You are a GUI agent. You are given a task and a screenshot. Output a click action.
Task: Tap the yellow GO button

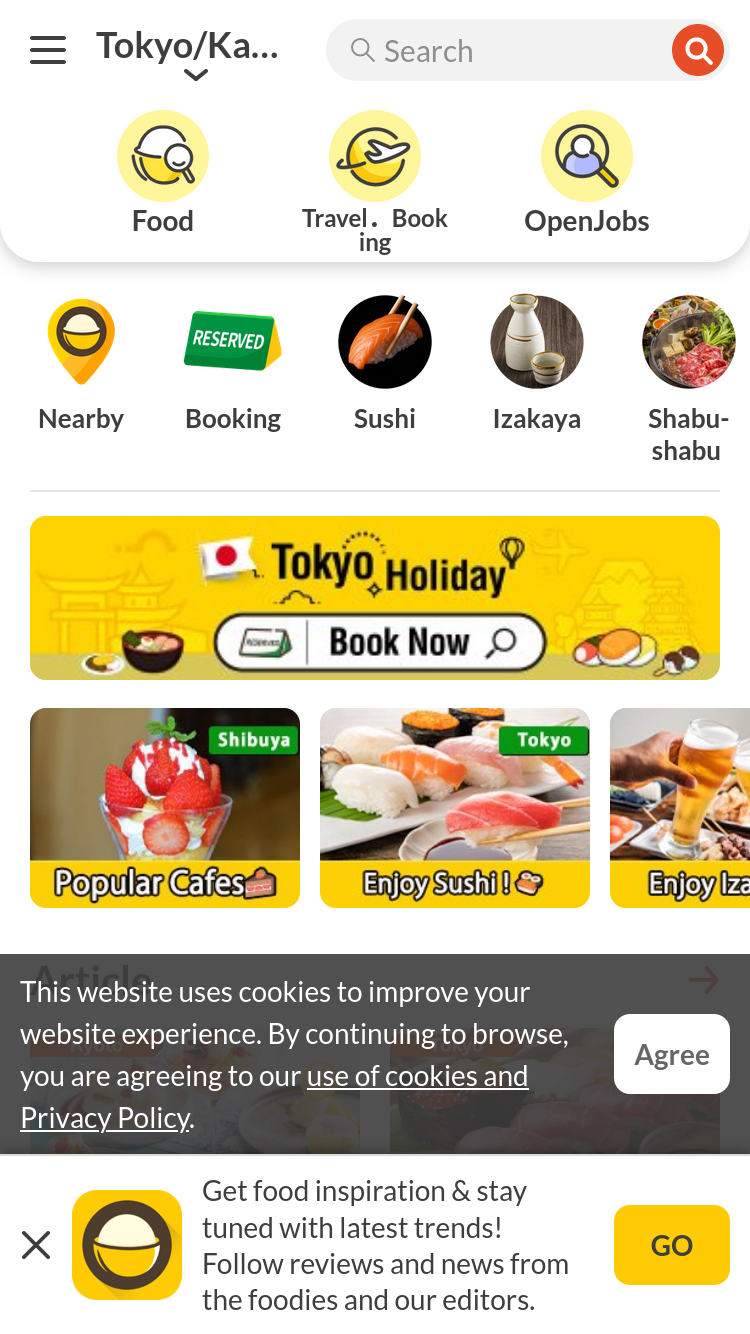pos(672,1245)
